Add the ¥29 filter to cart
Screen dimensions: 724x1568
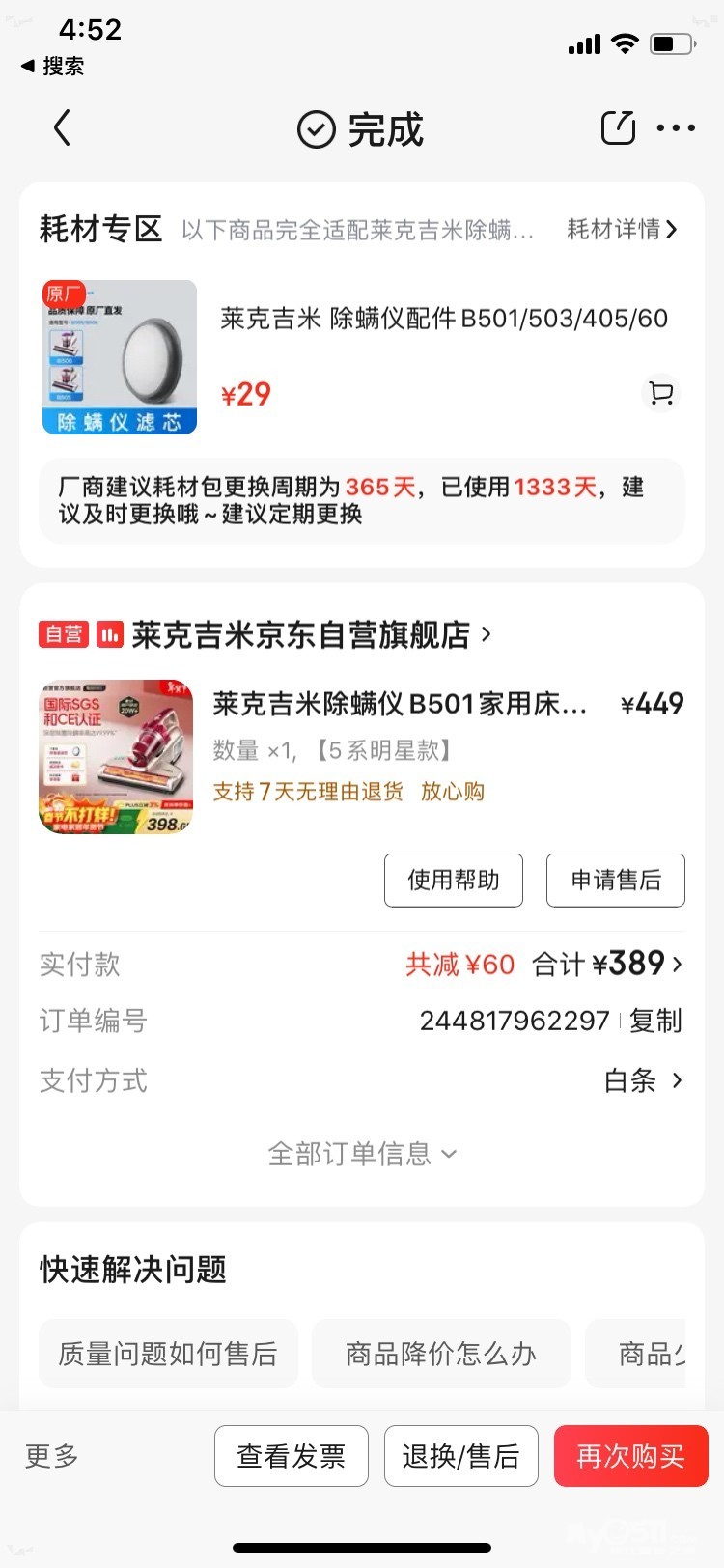tap(661, 393)
